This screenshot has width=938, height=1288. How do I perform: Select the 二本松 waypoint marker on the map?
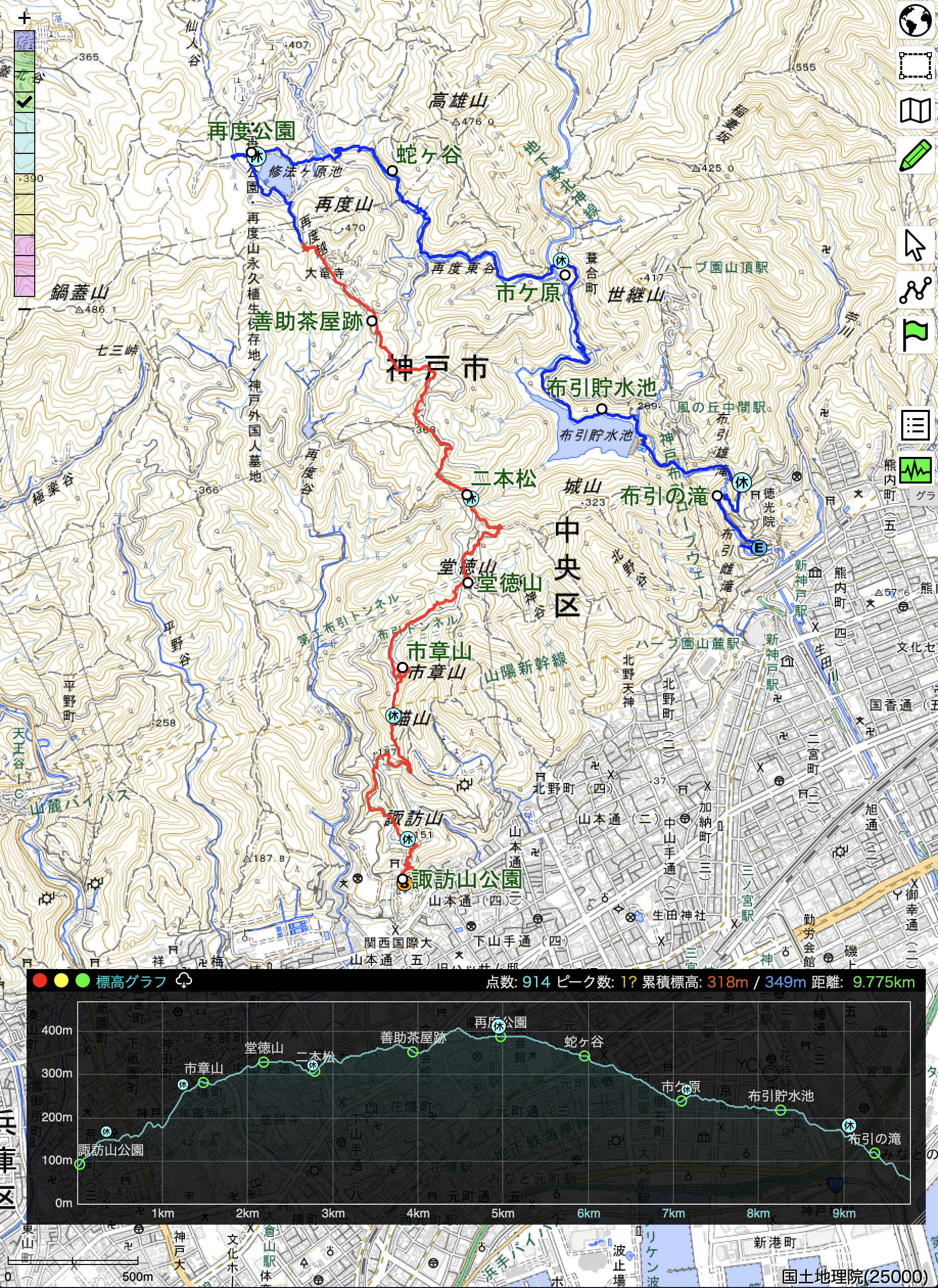(x=466, y=494)
